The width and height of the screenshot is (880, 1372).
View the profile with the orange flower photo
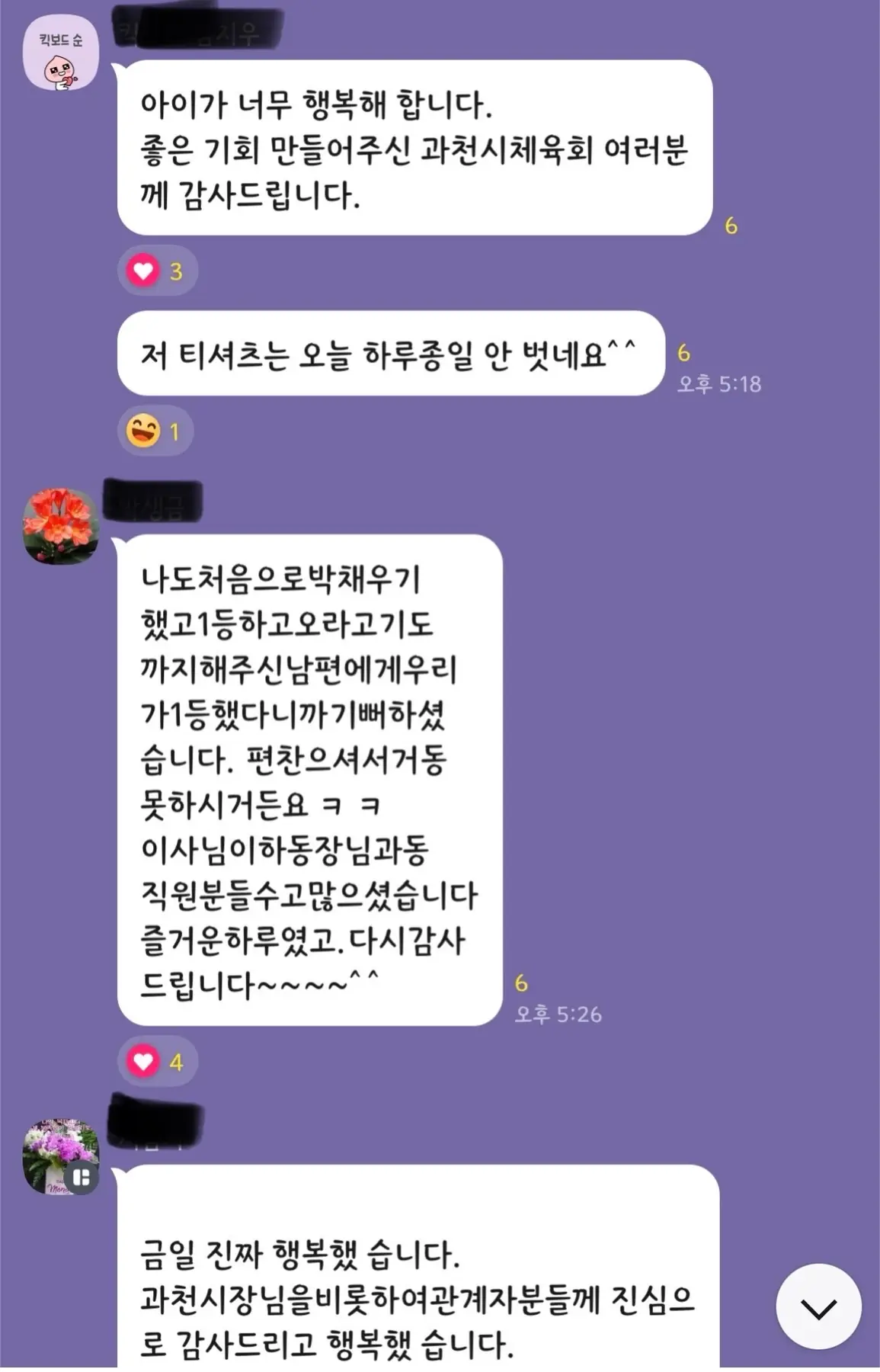61,526
